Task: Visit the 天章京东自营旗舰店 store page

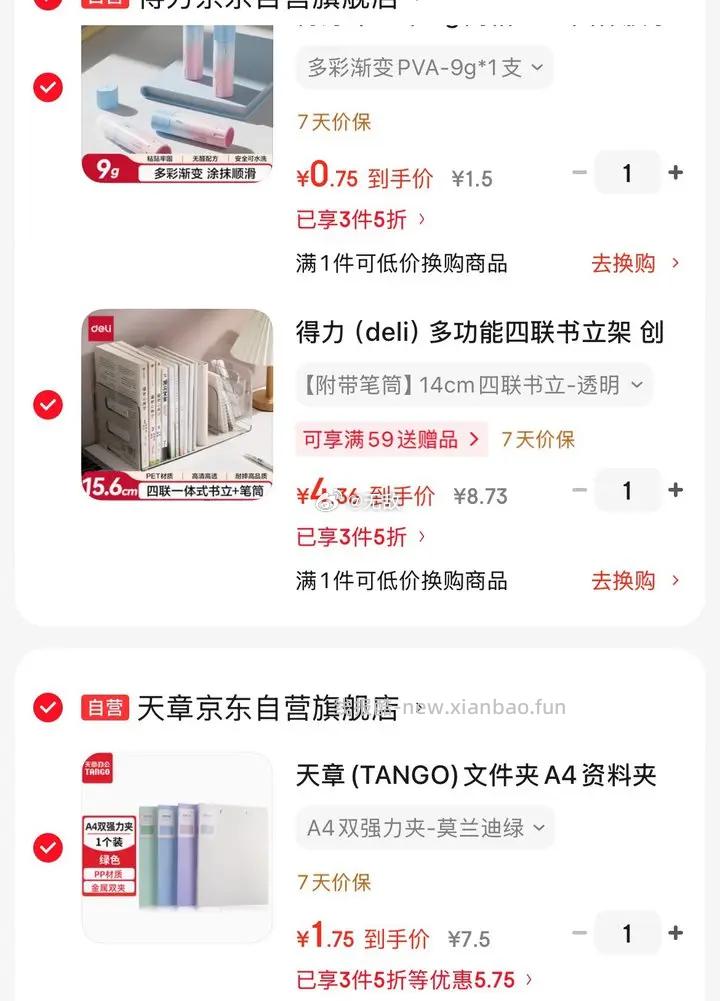Action: click(x=270, y=707)
